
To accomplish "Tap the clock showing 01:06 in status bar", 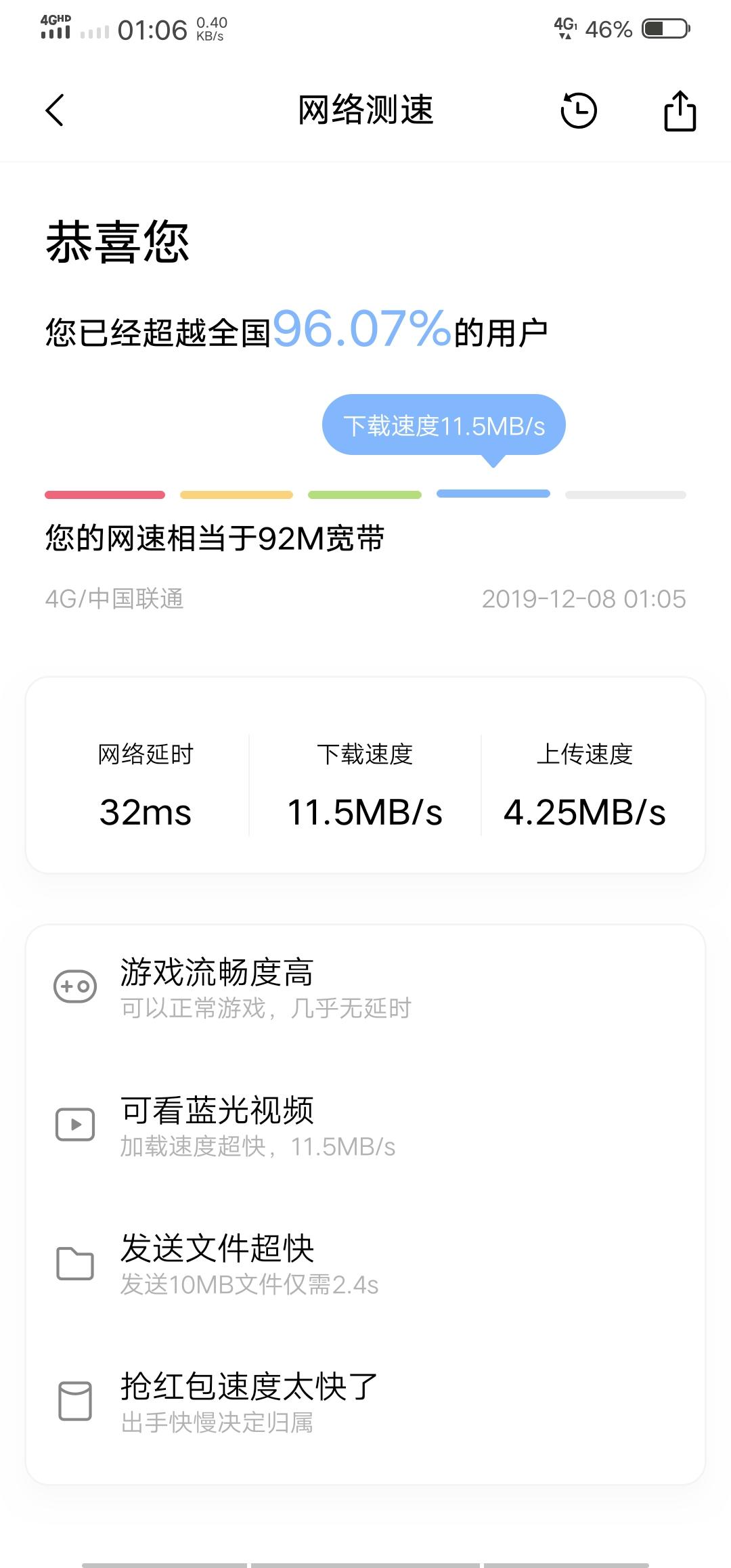I will coord(152,29).
